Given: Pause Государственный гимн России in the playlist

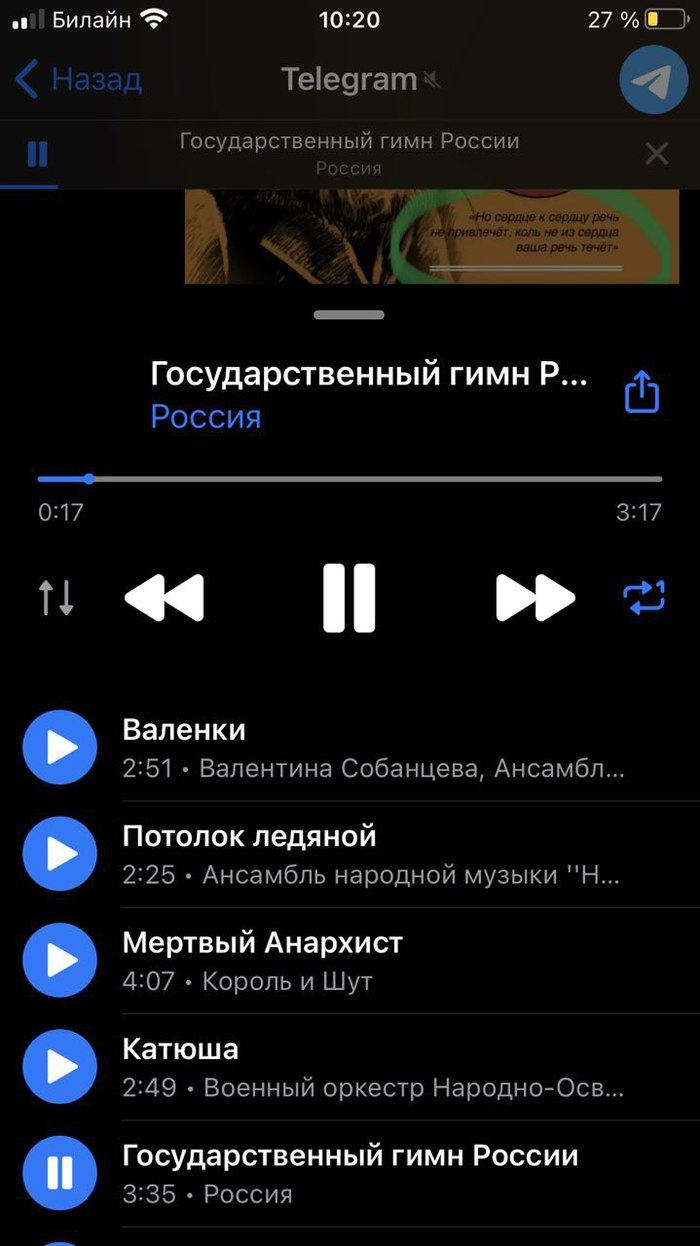Looking at the screenshot, I should [60, 1173].
